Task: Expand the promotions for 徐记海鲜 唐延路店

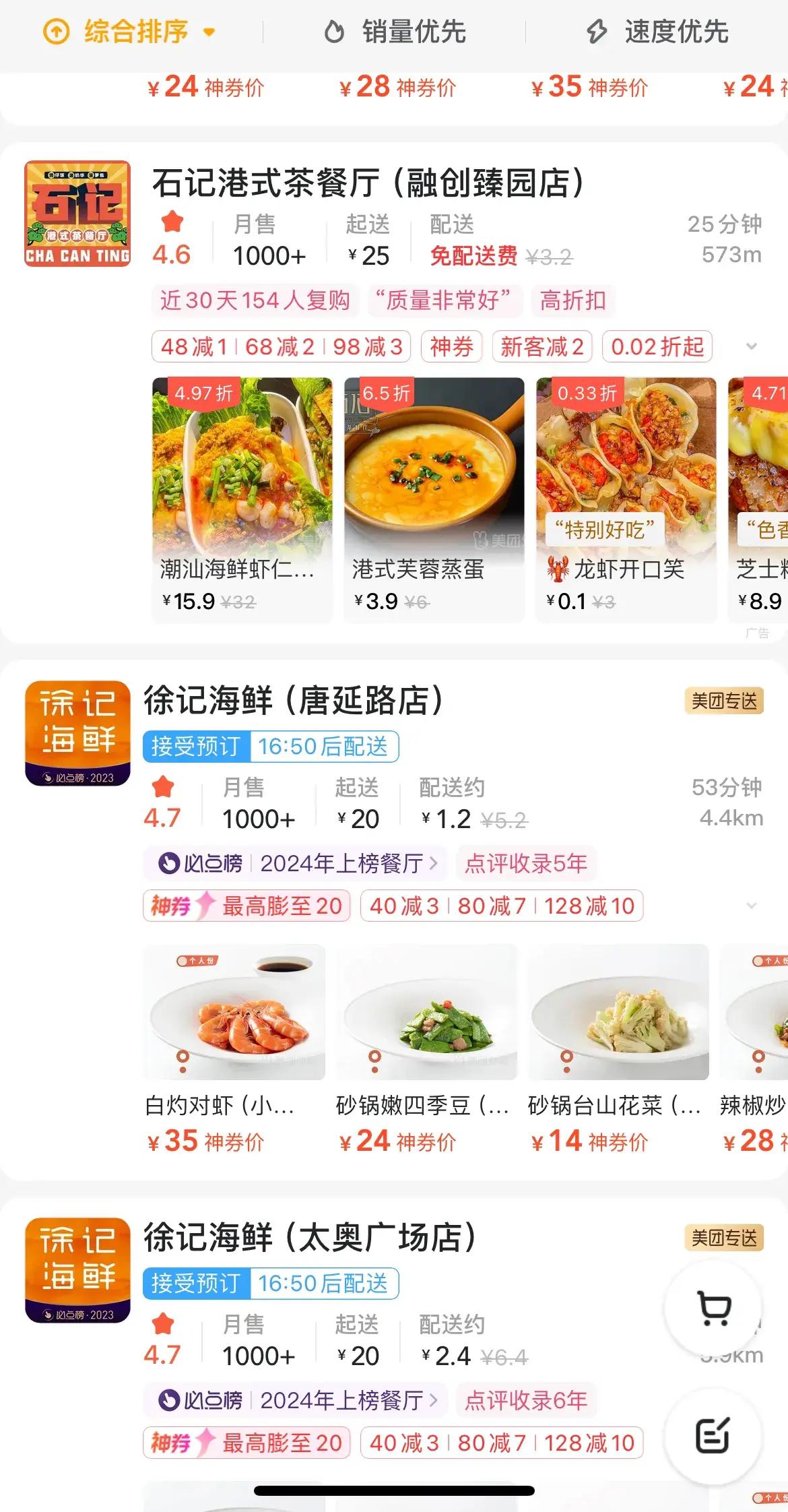Action: [x=752, y=906]
